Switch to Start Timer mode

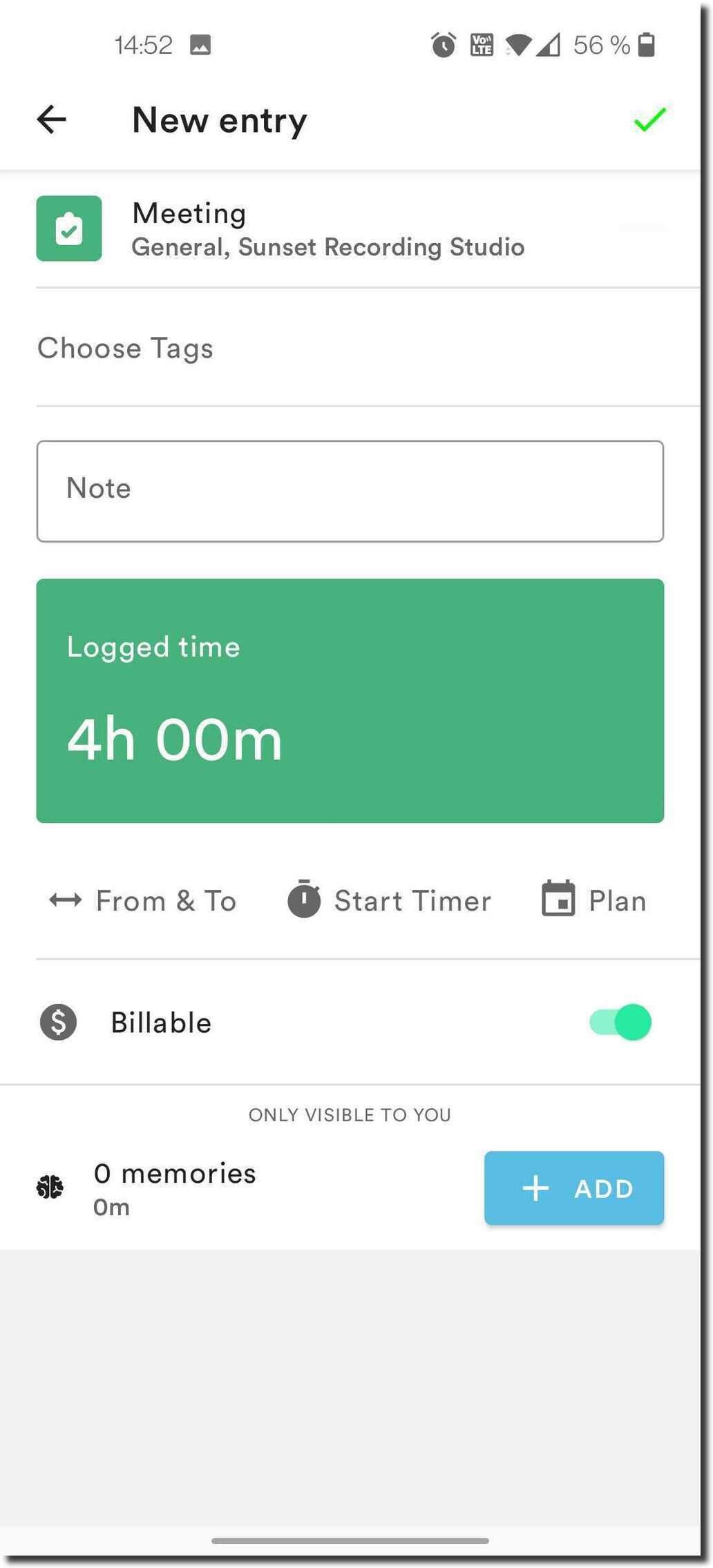(390, 900)
